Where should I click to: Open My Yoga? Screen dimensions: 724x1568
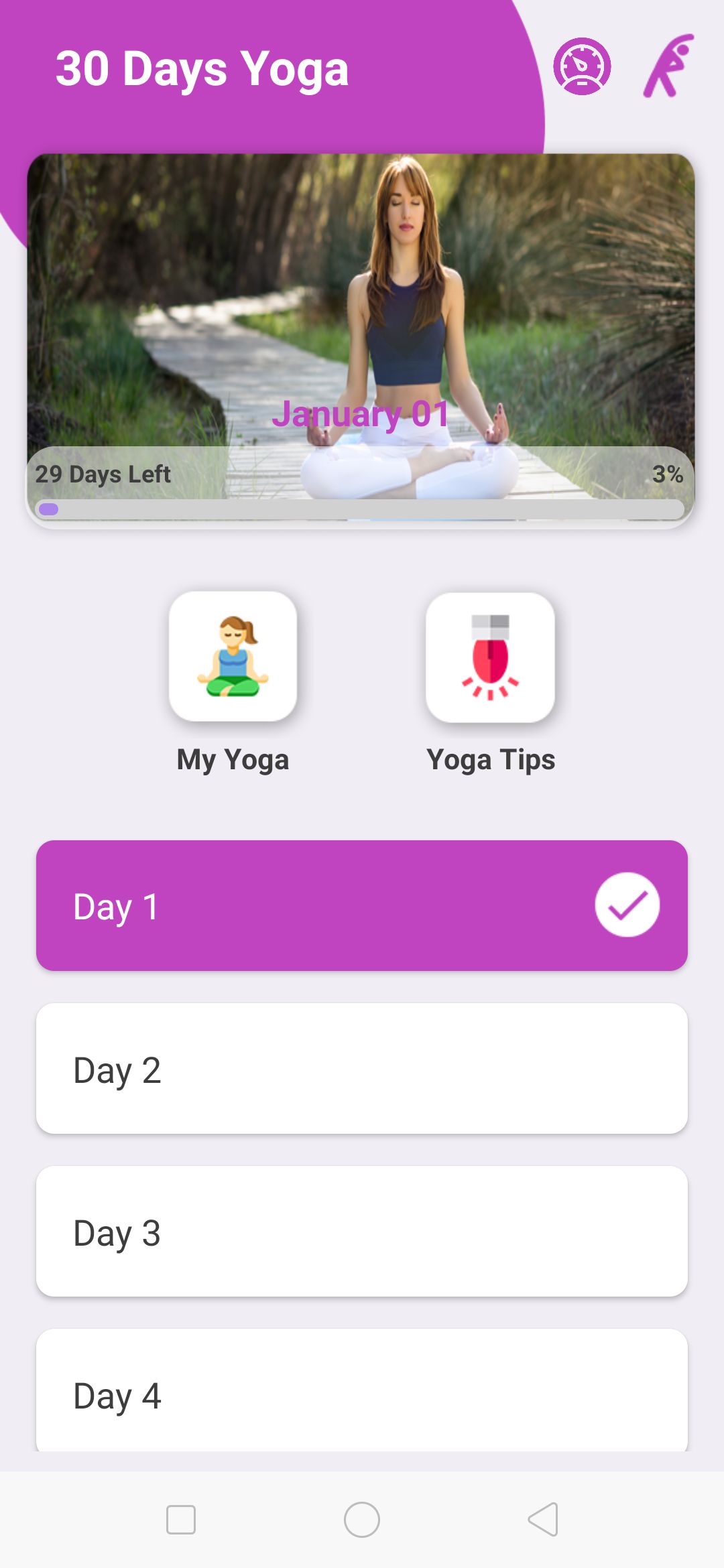point(233,657)
